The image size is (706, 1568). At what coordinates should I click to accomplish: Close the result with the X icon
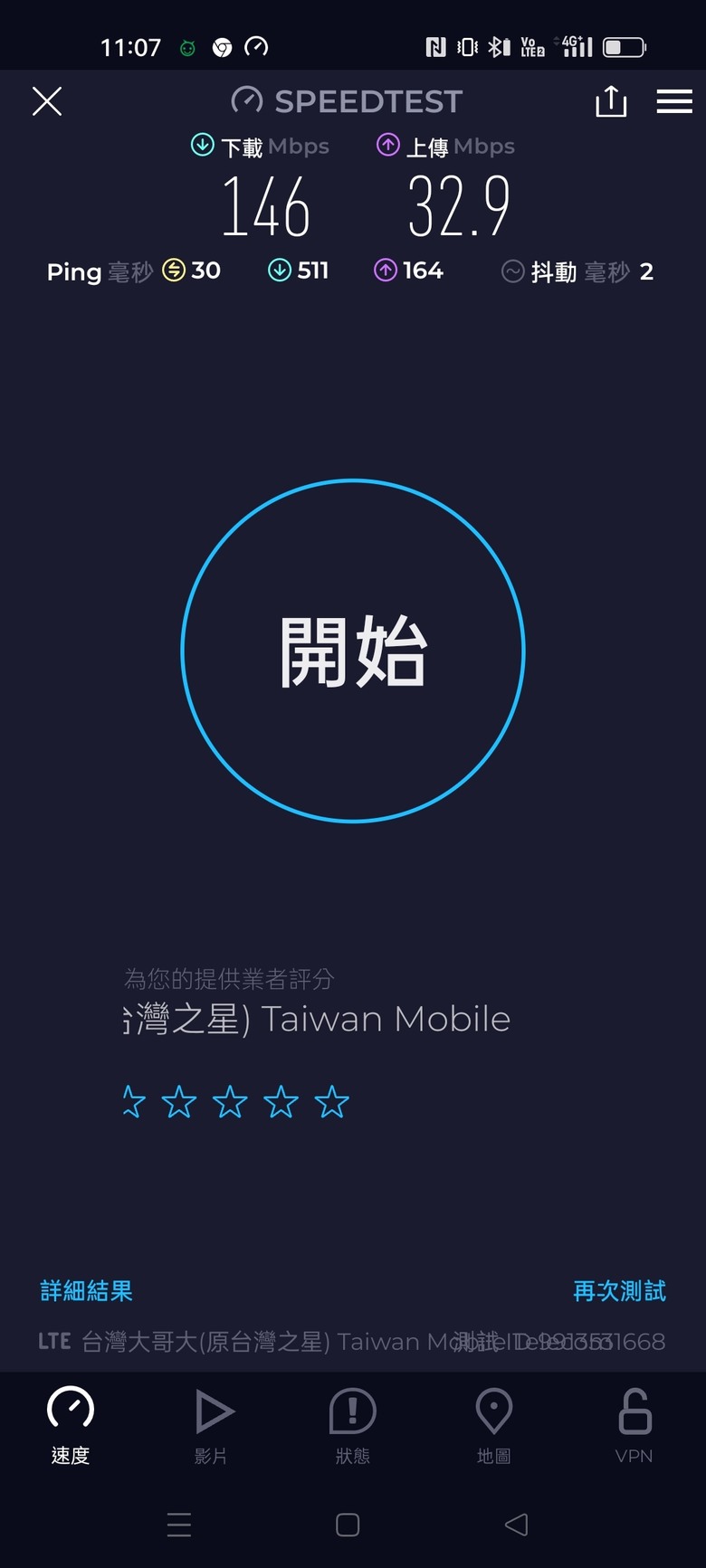point(47,101)
